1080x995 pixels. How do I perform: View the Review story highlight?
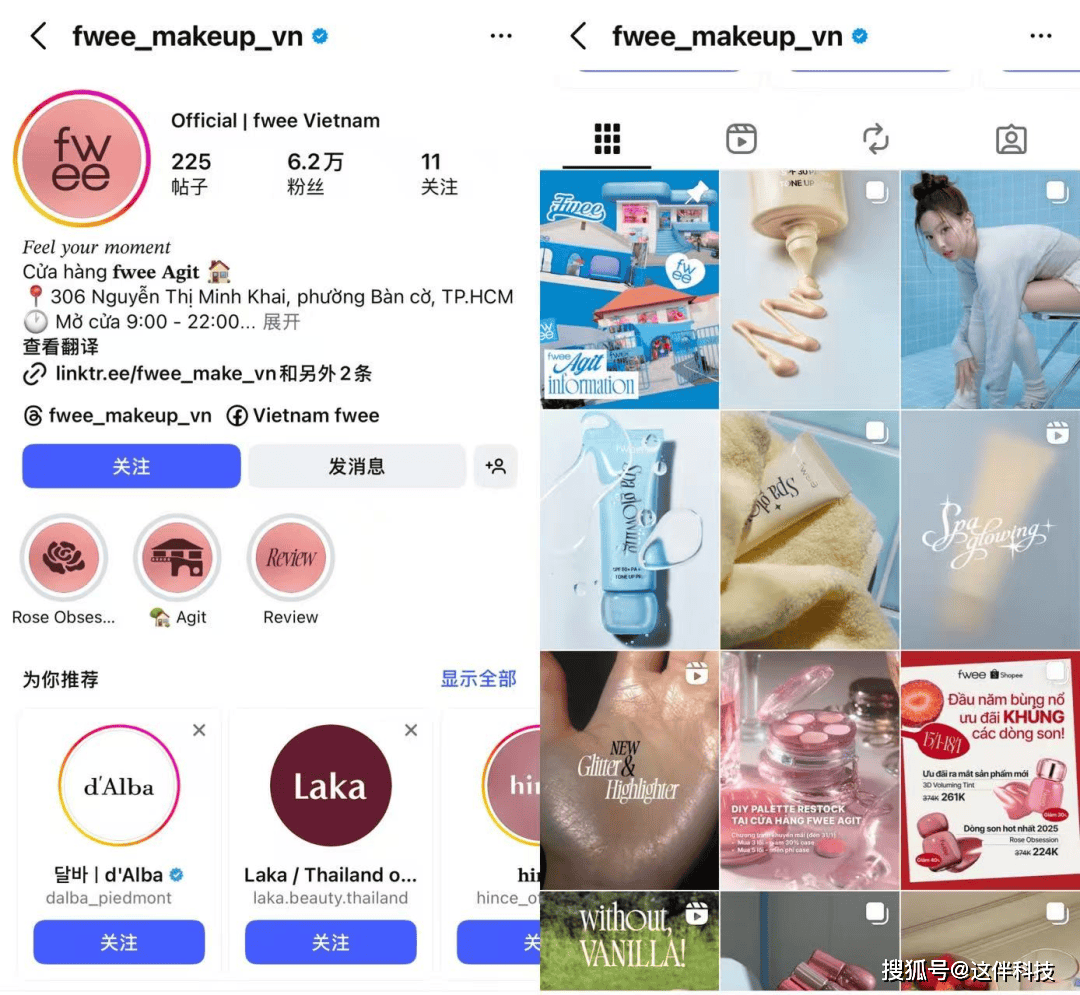[291, 557]
